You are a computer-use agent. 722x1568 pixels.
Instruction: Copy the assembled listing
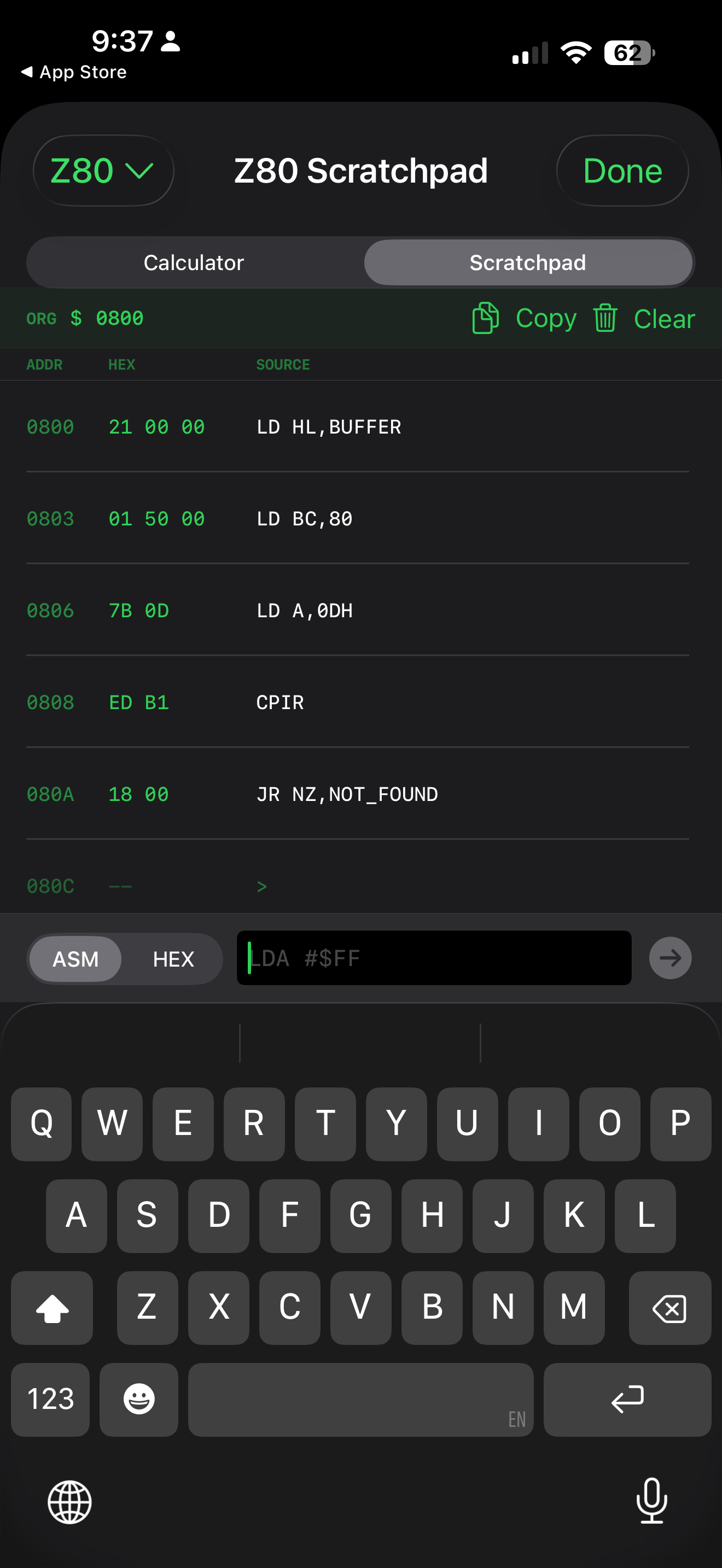point(524,318)
